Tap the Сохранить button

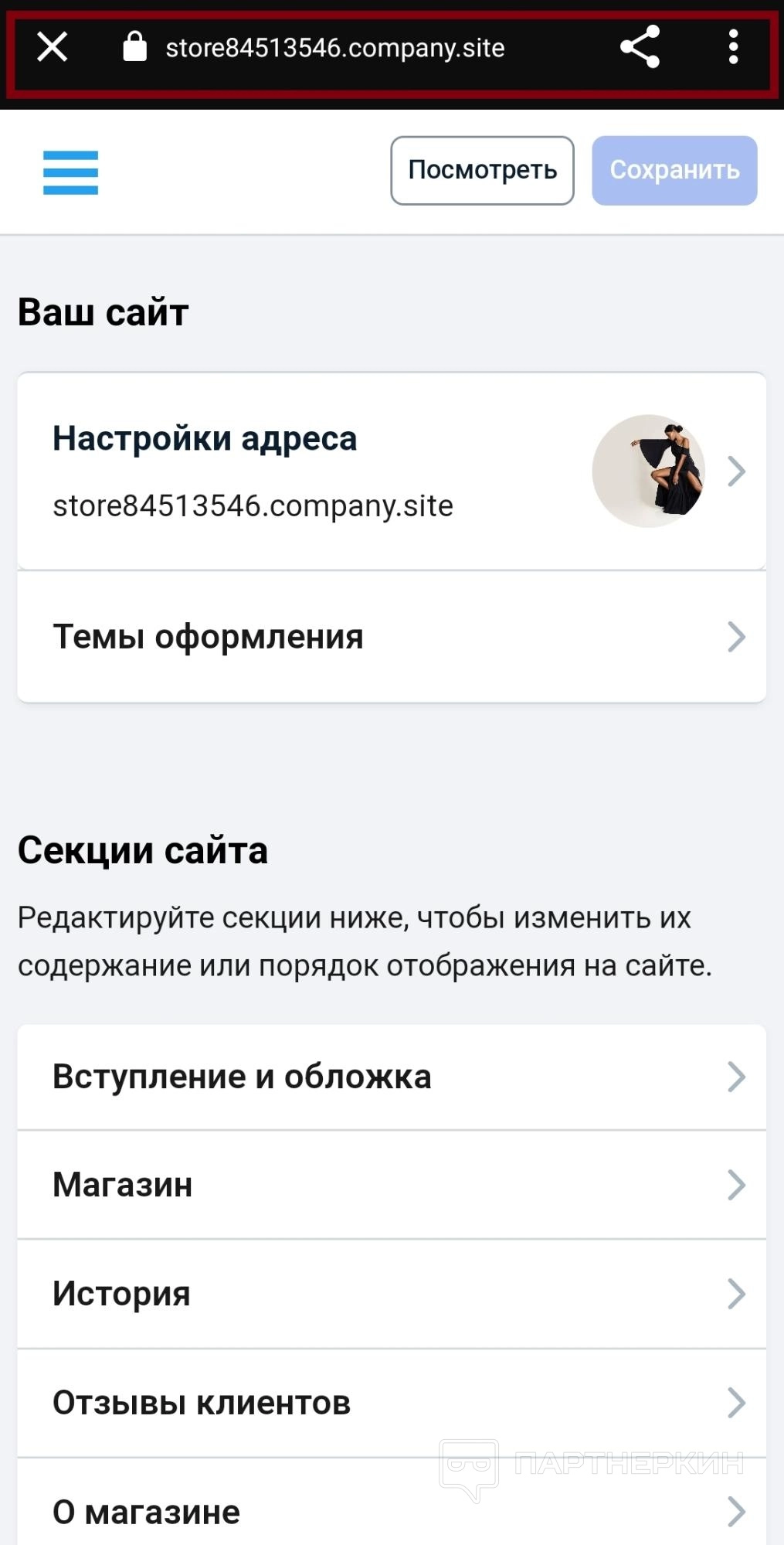674,171
